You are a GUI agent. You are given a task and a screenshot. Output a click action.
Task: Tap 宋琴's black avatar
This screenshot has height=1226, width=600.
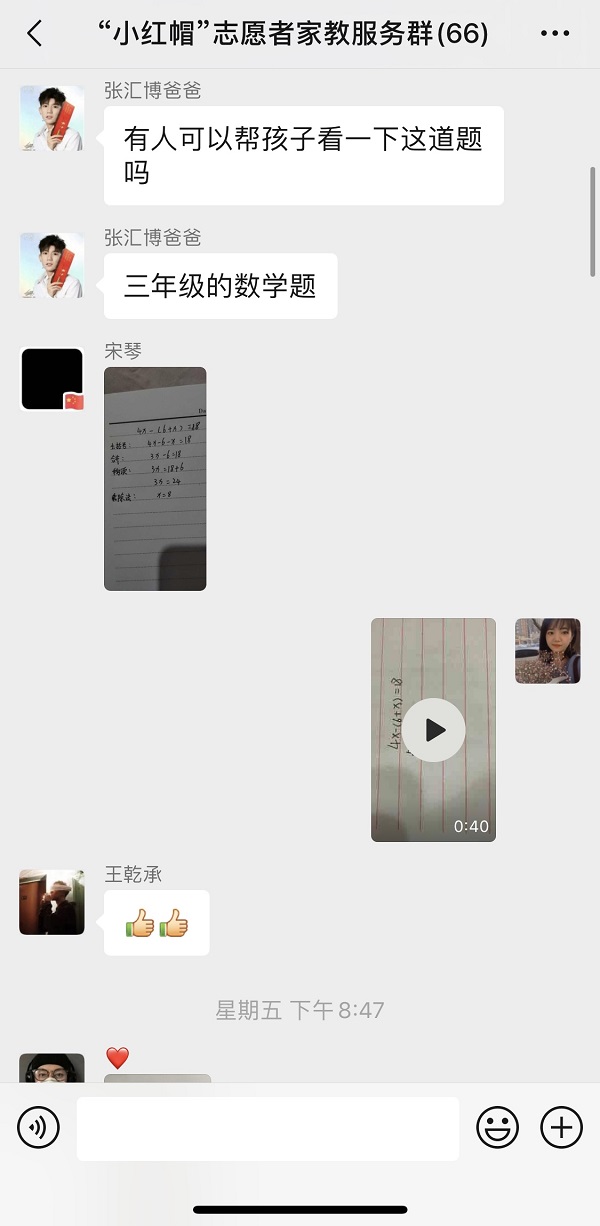52,379
